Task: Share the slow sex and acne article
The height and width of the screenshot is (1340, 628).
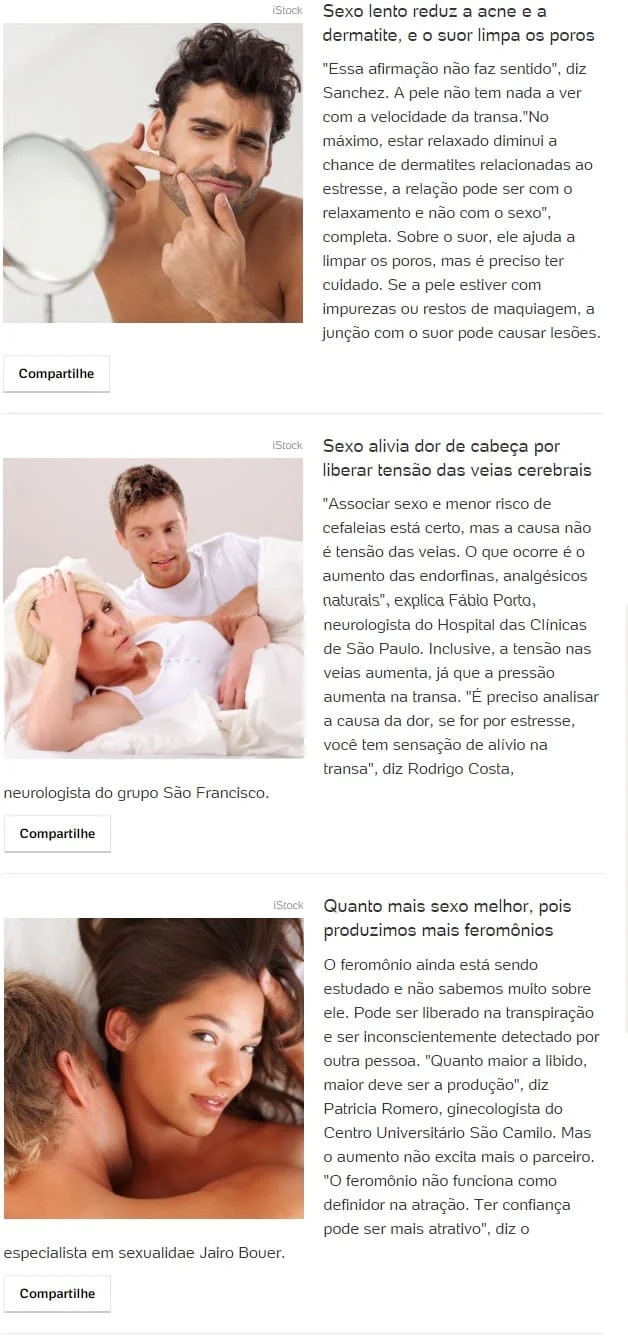Action: 56,374
